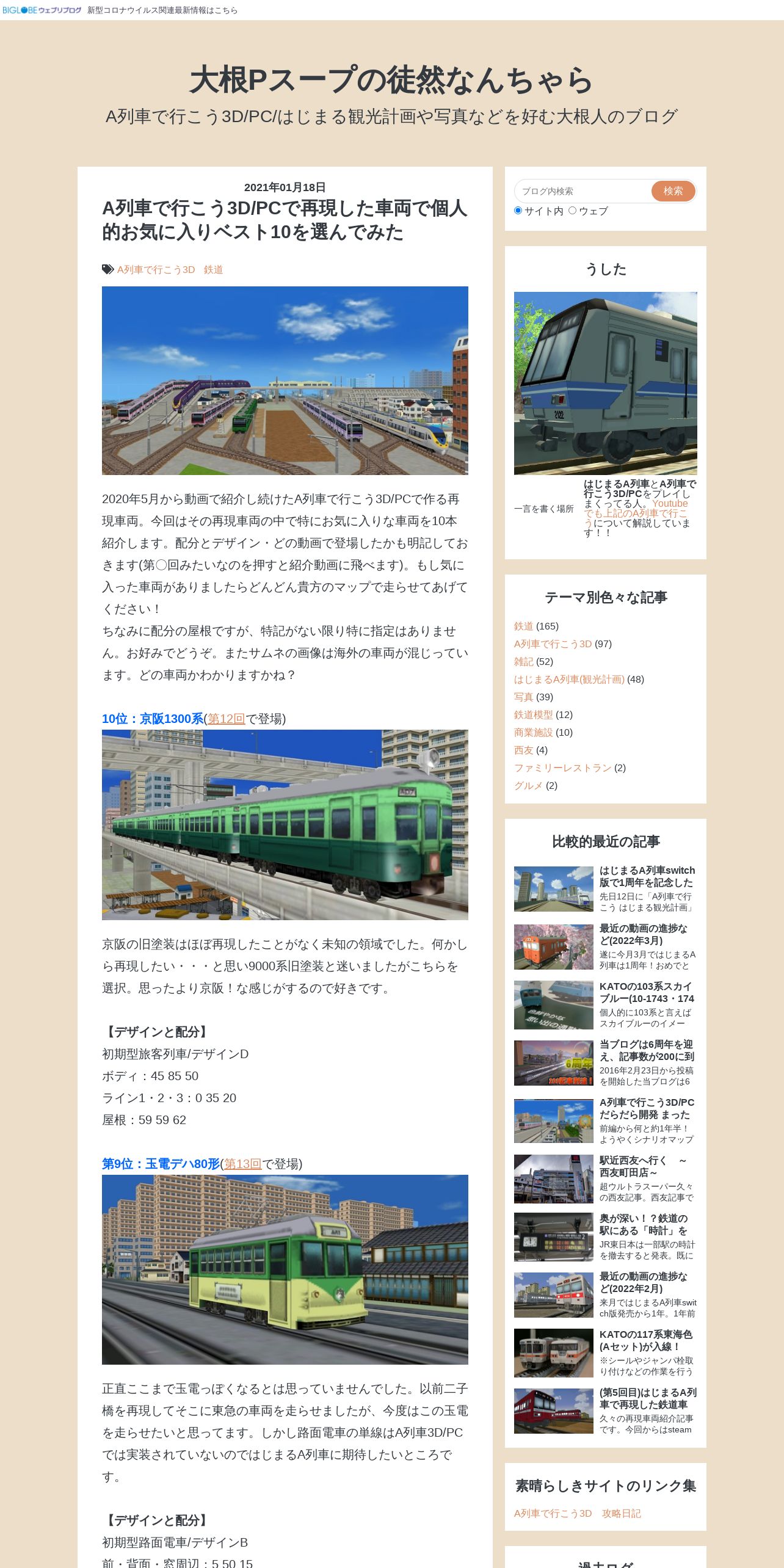Image resolution: width=784 pixels, height=1568 pixels.
Task: Open the 雑記 theme category
Action: tap(523, 661)
